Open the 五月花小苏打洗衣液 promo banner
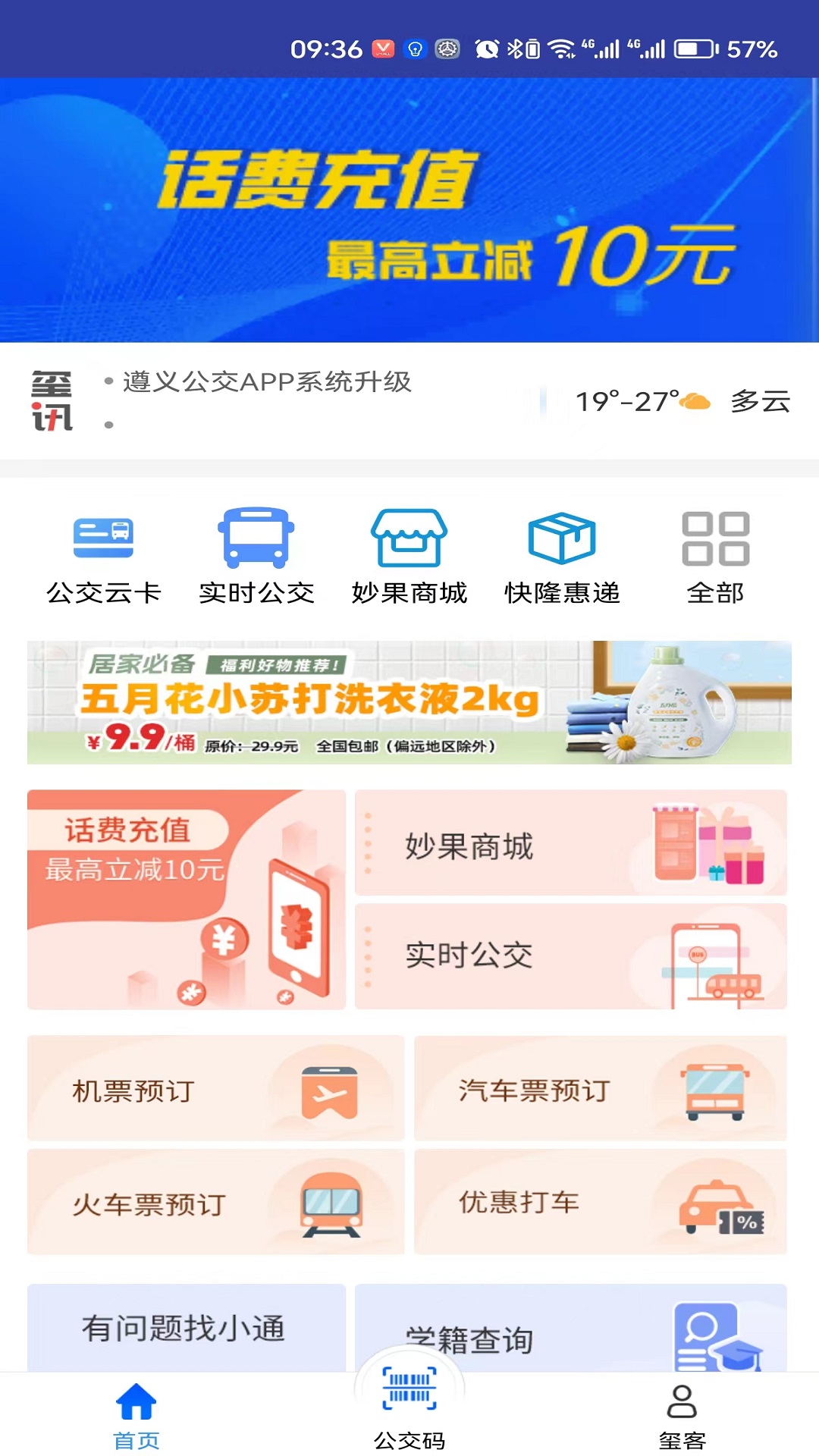This screenshot has width=819, height=1456. click(x=409, y=702)
